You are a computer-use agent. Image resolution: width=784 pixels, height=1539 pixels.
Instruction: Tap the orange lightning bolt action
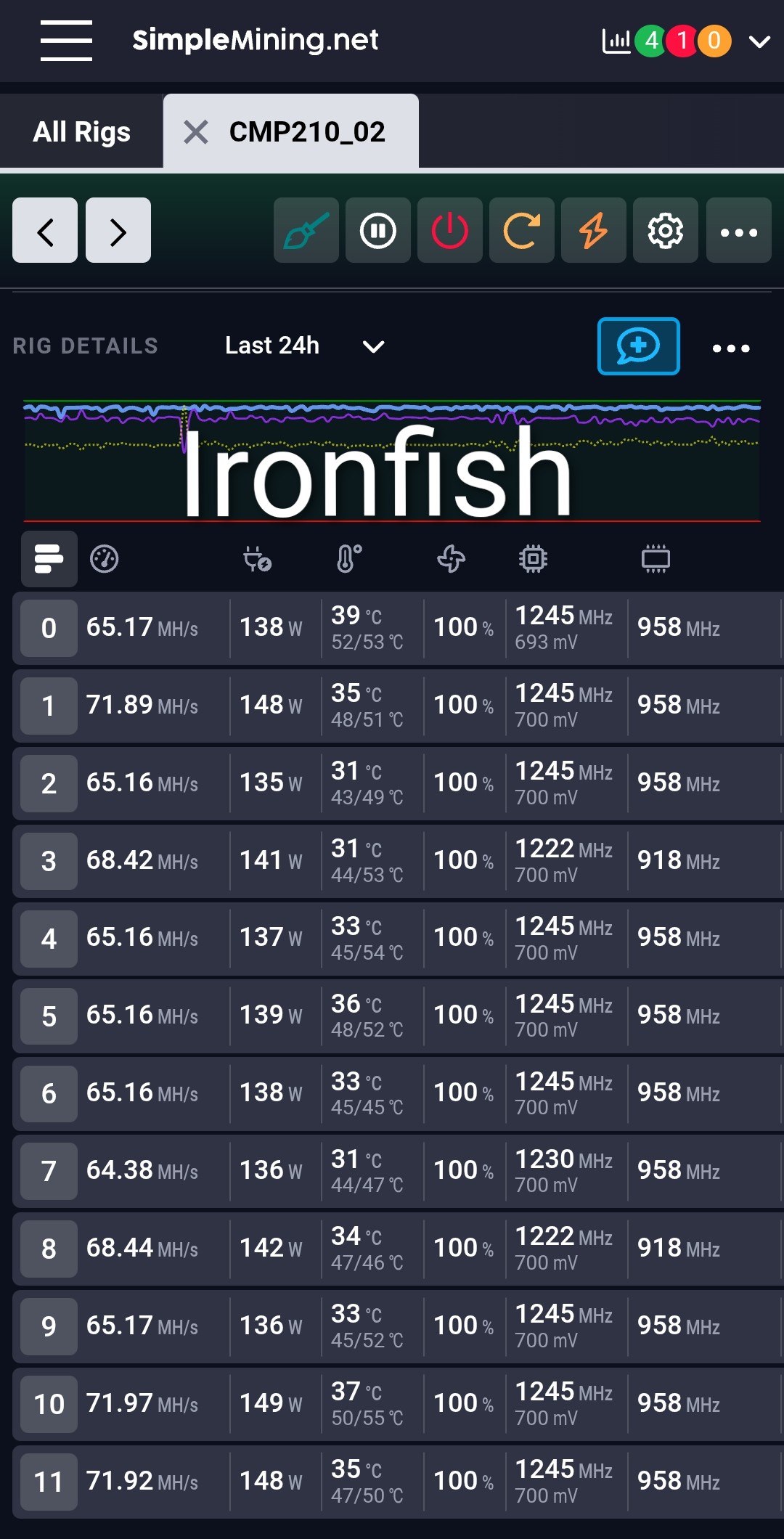coord(593,231)
